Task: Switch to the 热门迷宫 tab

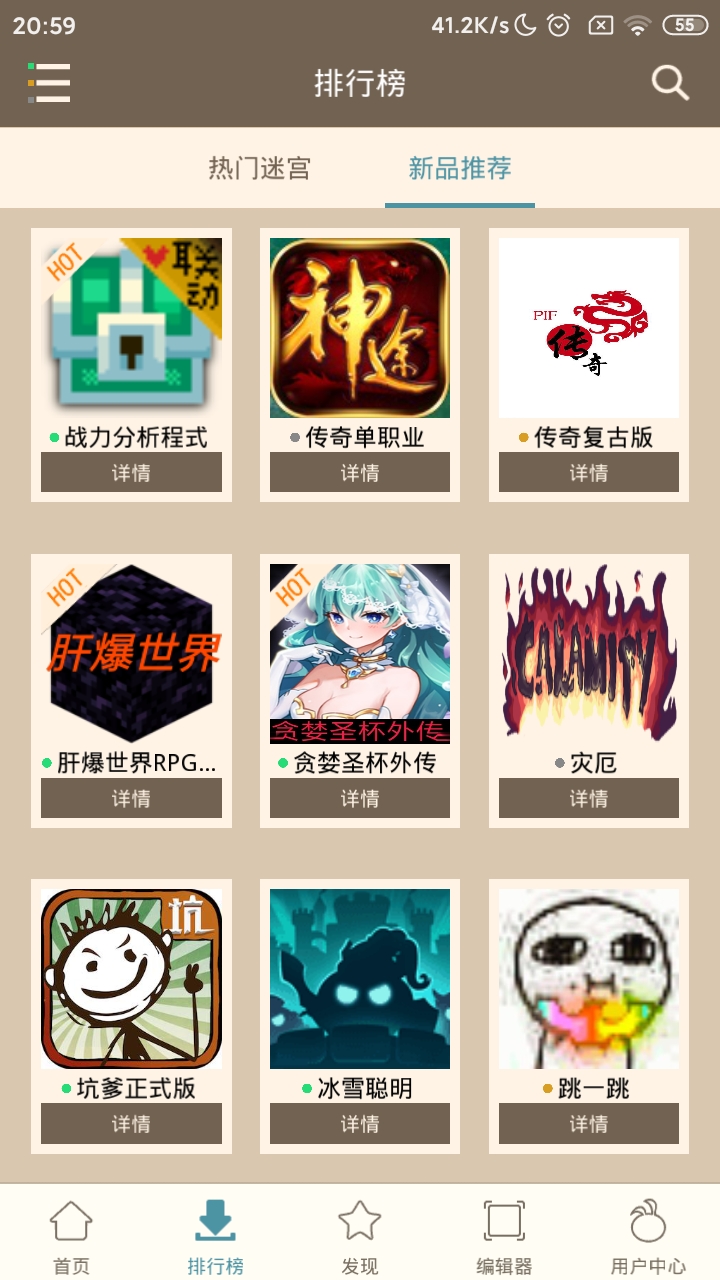Action: click(260, 168)
